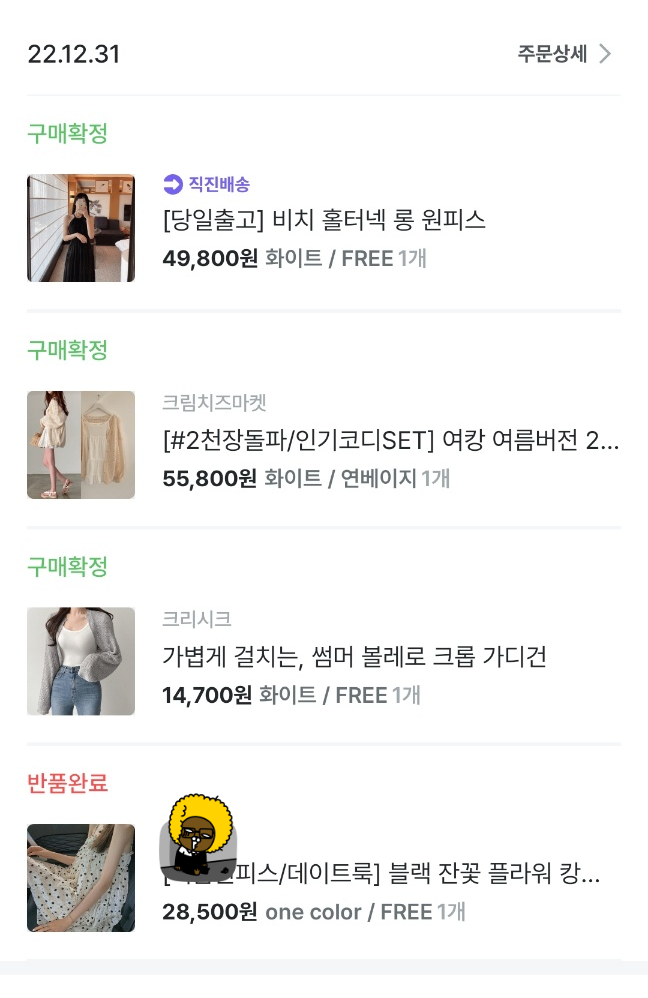Tap the gray cardigan product thumbnail

81,661
